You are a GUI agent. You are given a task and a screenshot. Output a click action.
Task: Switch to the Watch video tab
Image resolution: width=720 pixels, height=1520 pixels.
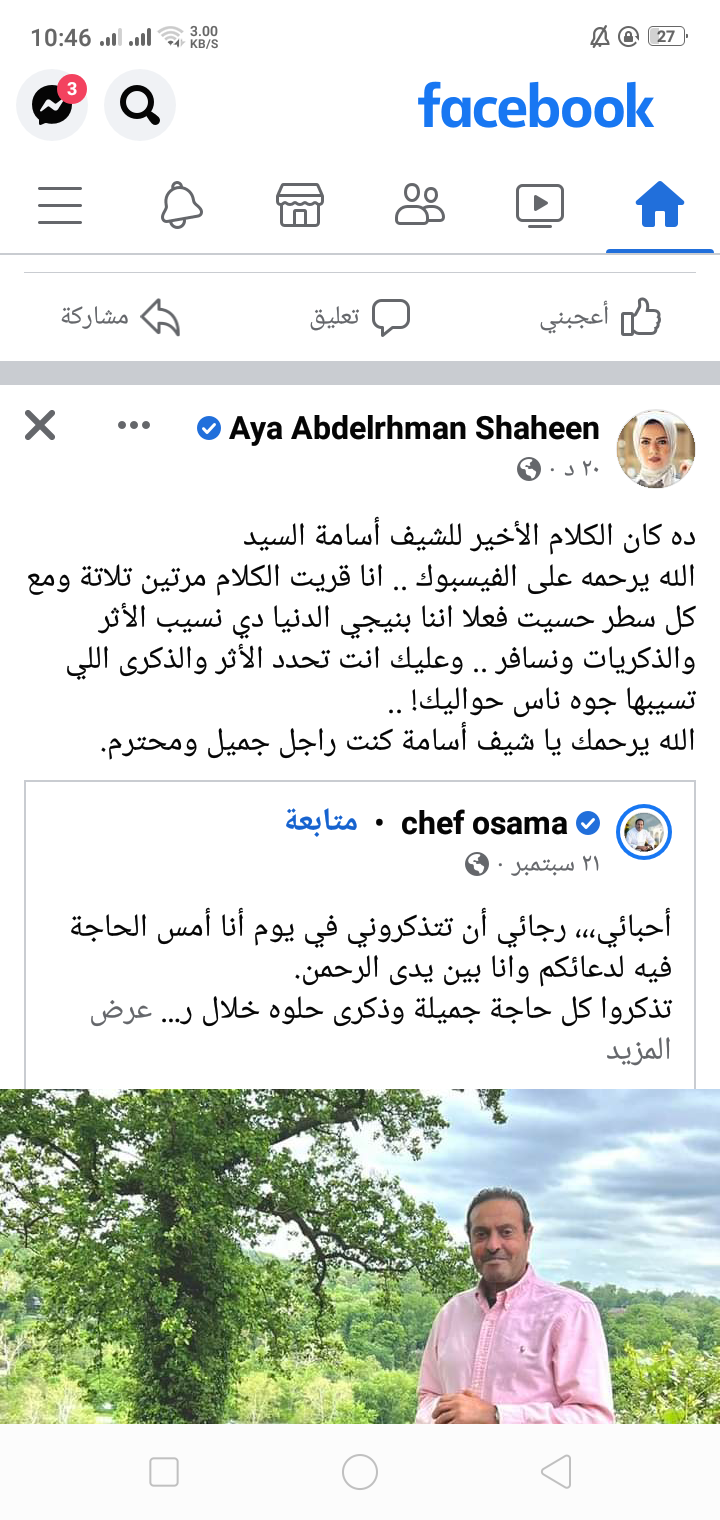pos(540,206)
